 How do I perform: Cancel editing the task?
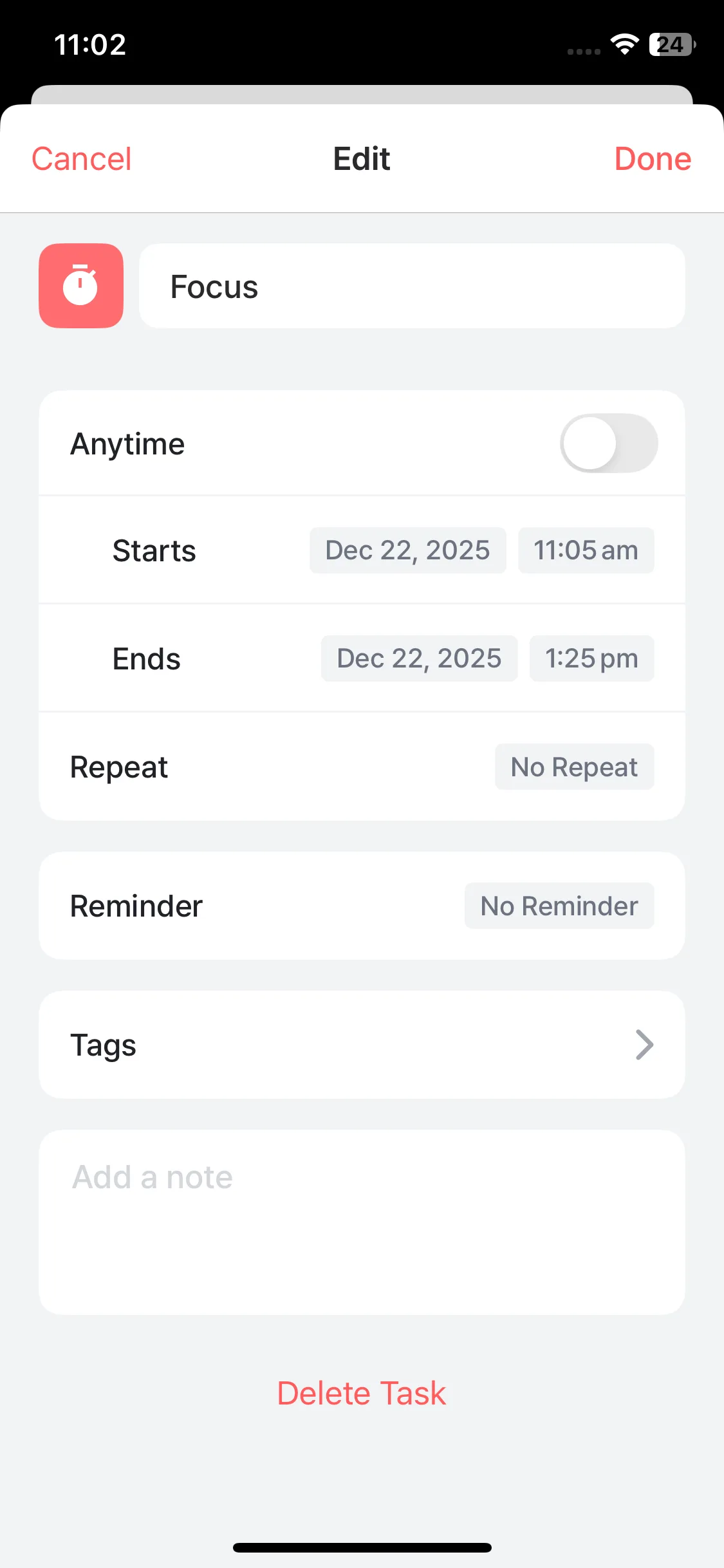[82, 159]
